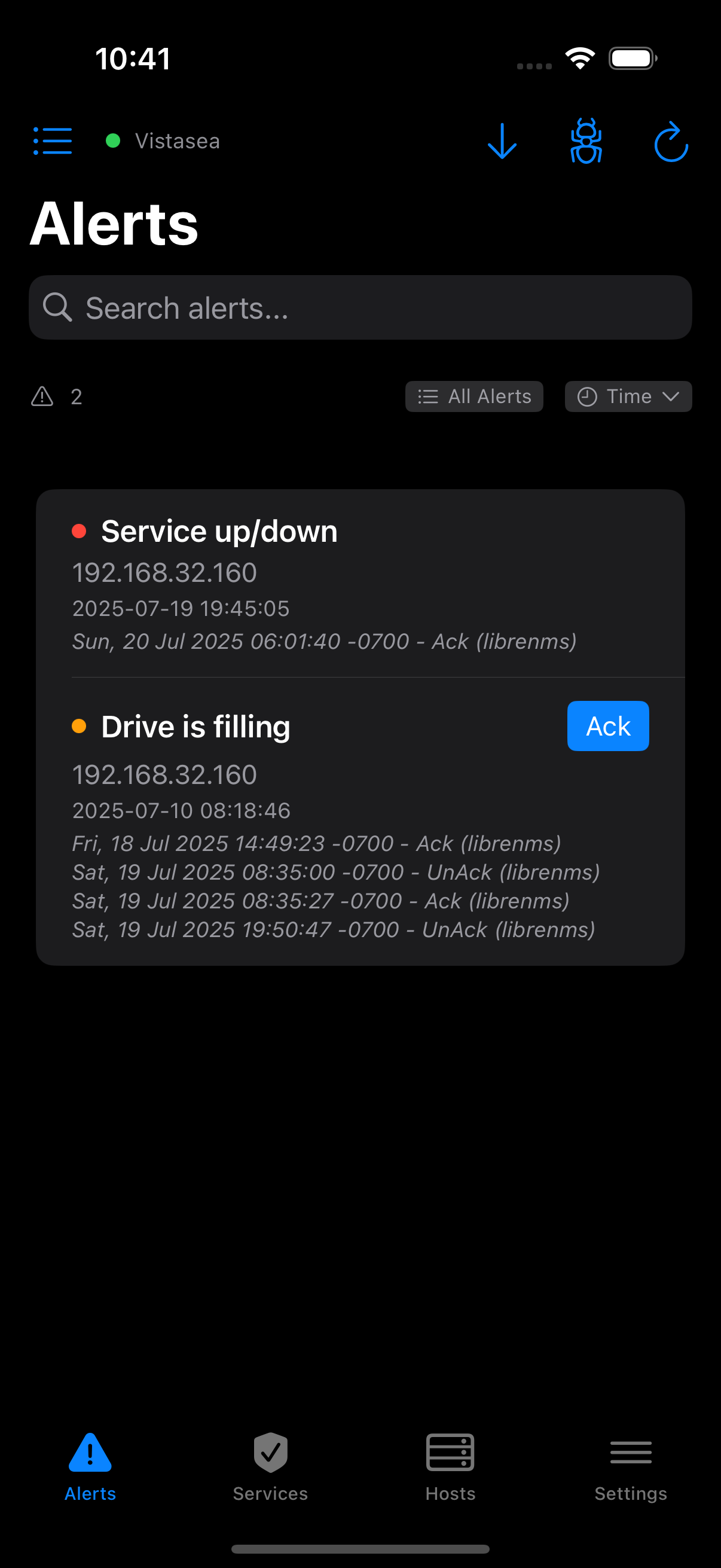721x1568 pixels.
Task: Open the bug debug icon
Action: tap(586, 141)
